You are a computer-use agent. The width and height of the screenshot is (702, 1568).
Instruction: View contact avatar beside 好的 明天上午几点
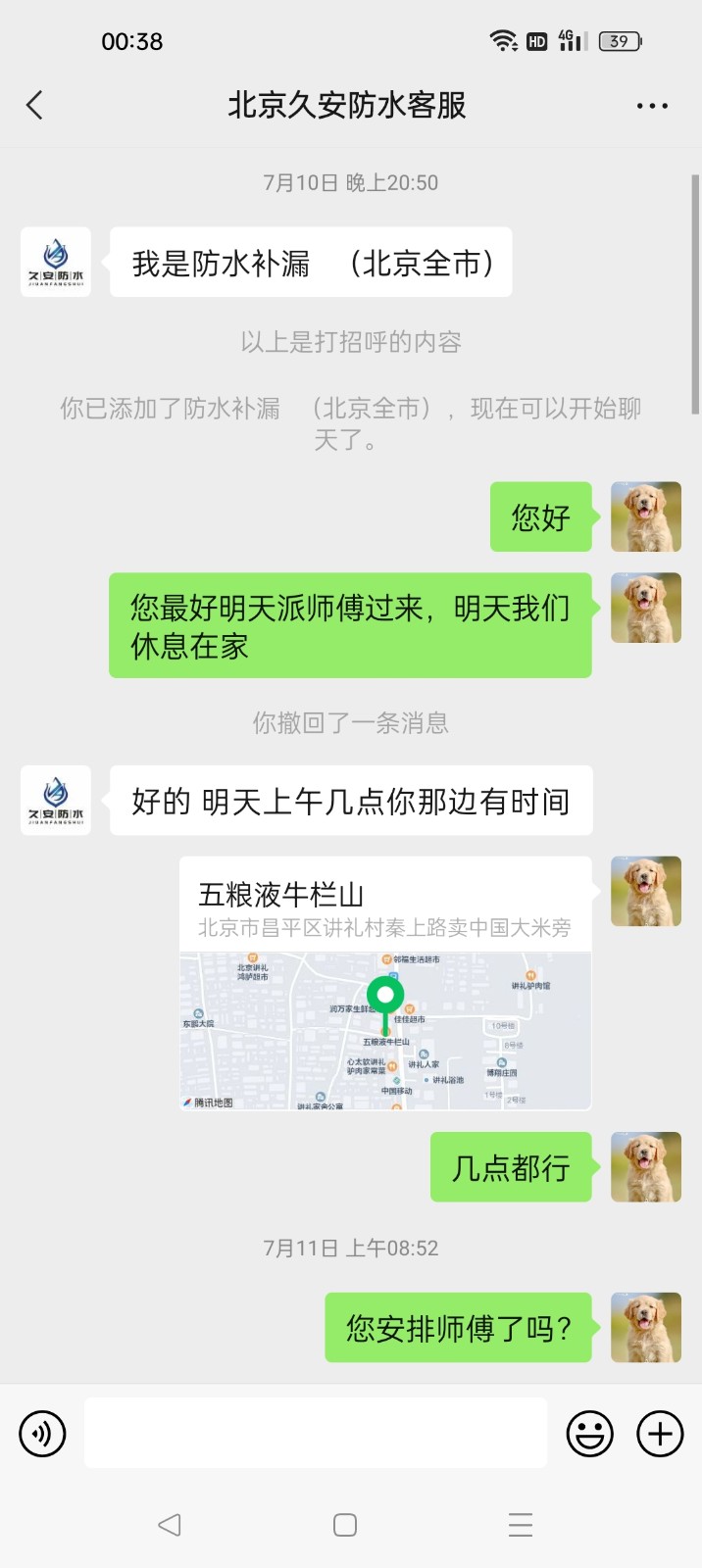(56, 801)
